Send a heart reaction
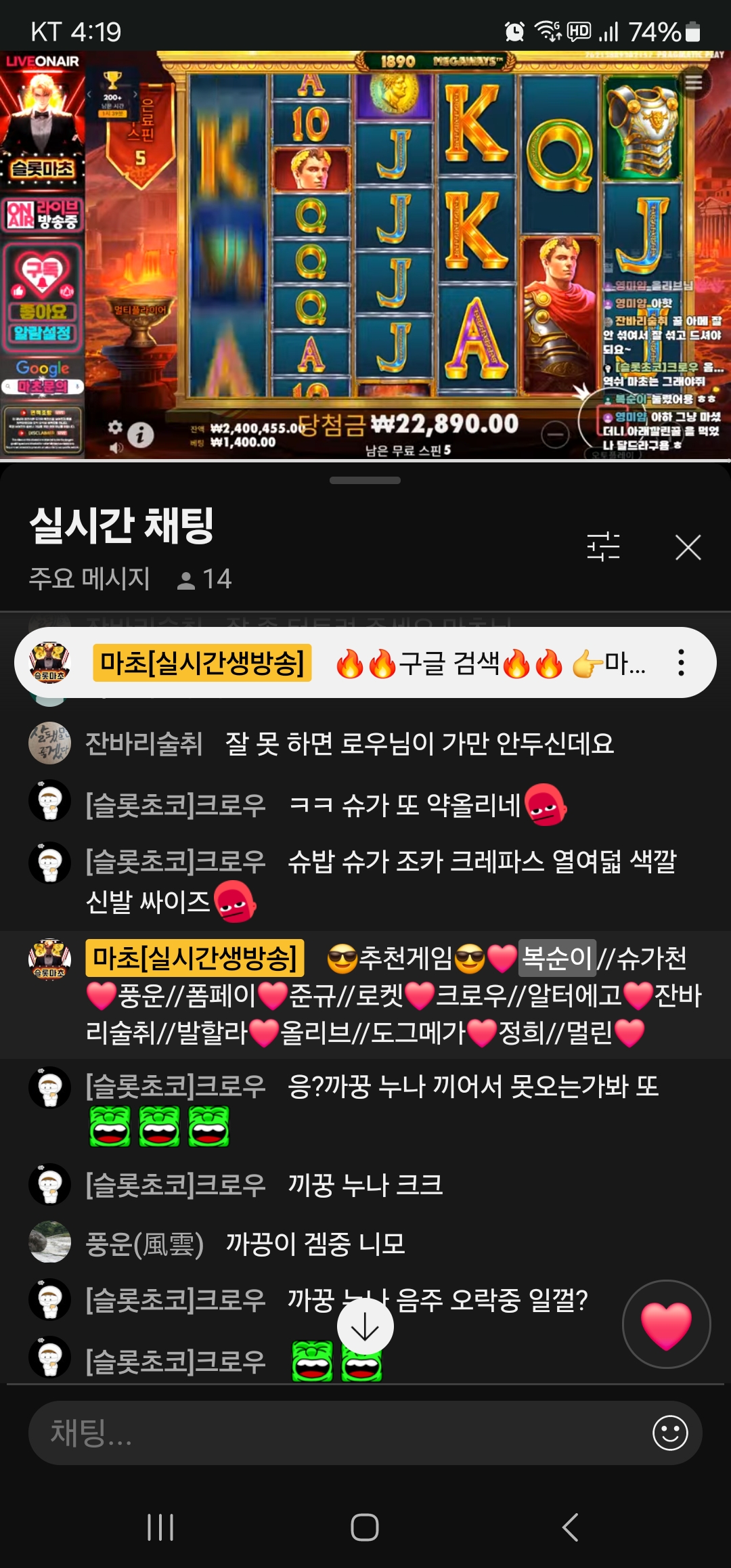The image size is (731, 1568). pos(666,1324)
